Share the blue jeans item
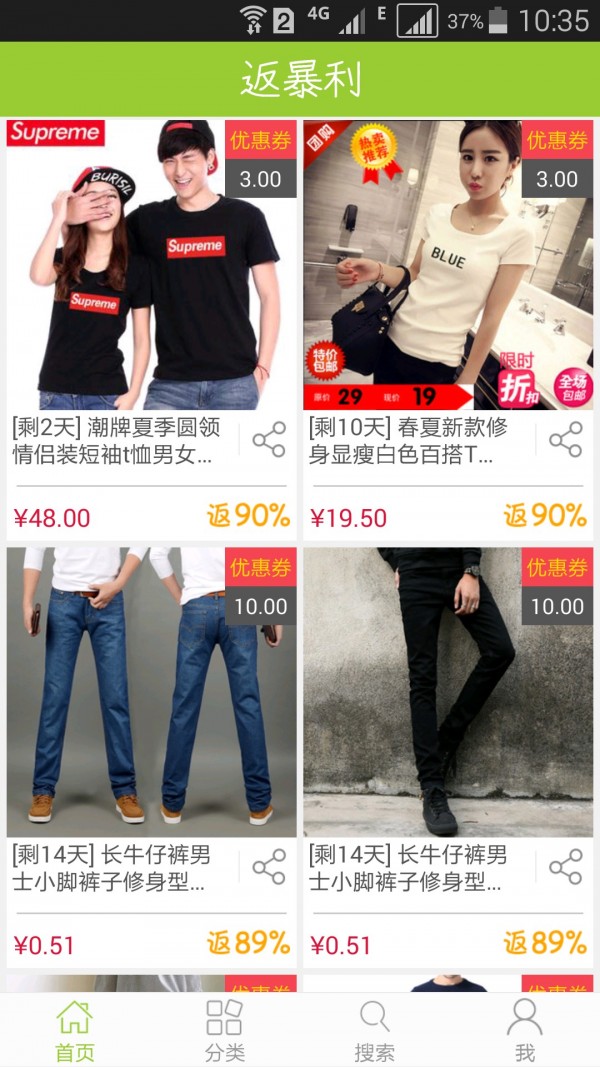This screenshot has width=600, height=1067. point(268,867)
